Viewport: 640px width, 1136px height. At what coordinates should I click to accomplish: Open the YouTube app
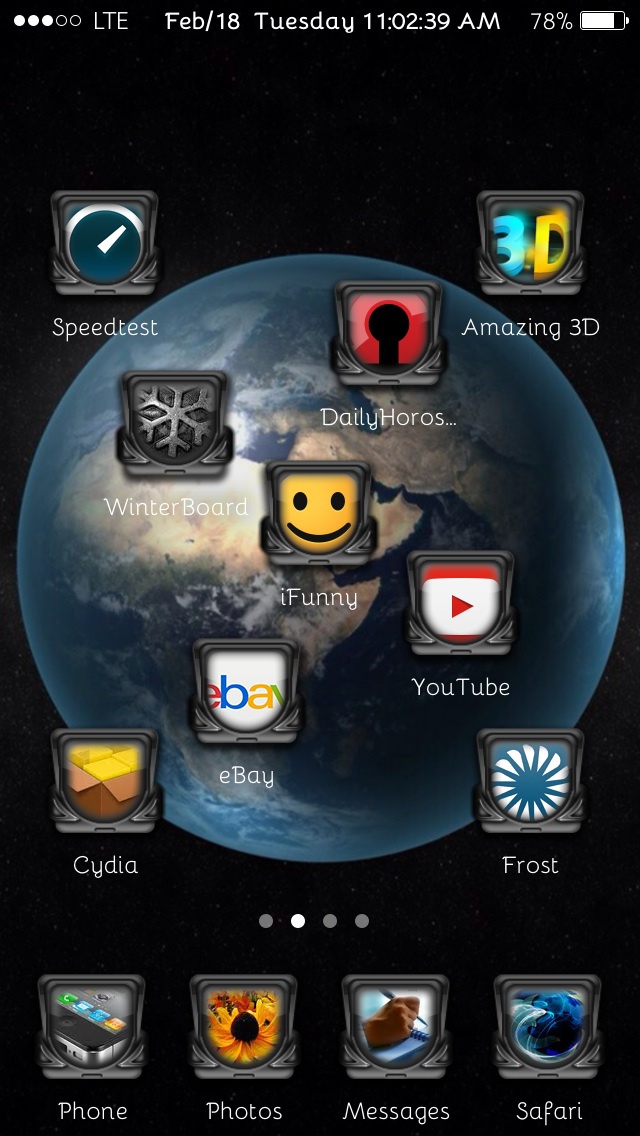[460, 603]
